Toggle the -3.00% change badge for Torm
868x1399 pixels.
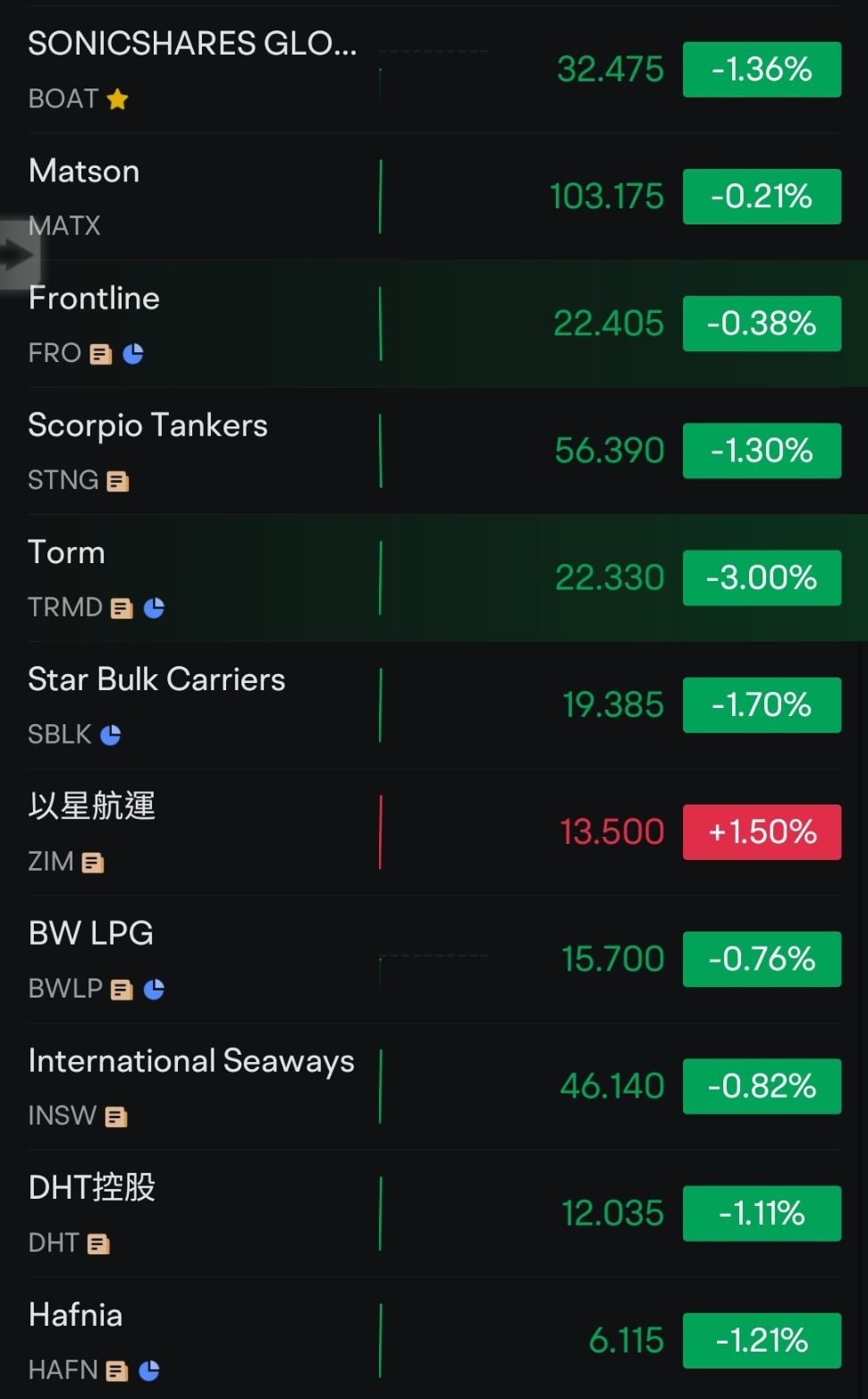(x=762, y=577)
